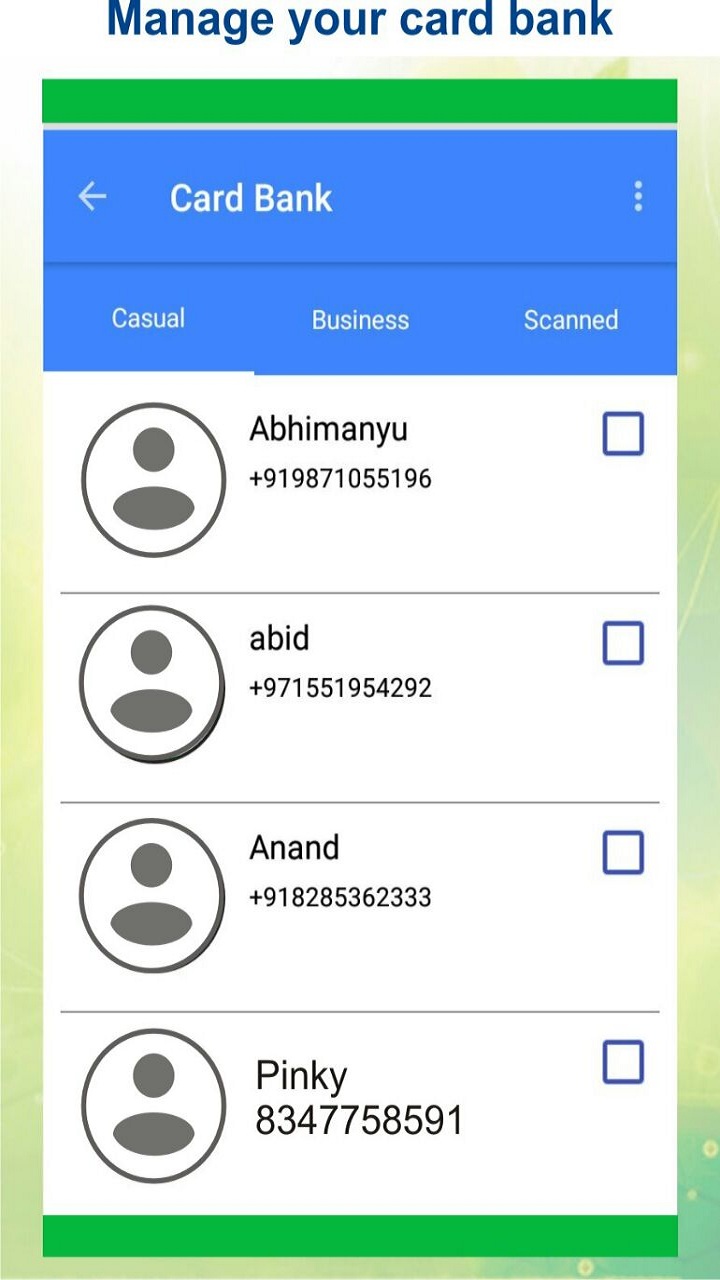Tap the phone number +971551954292
This screenshot has width=720, height=1280.
(x=342, y=687)
